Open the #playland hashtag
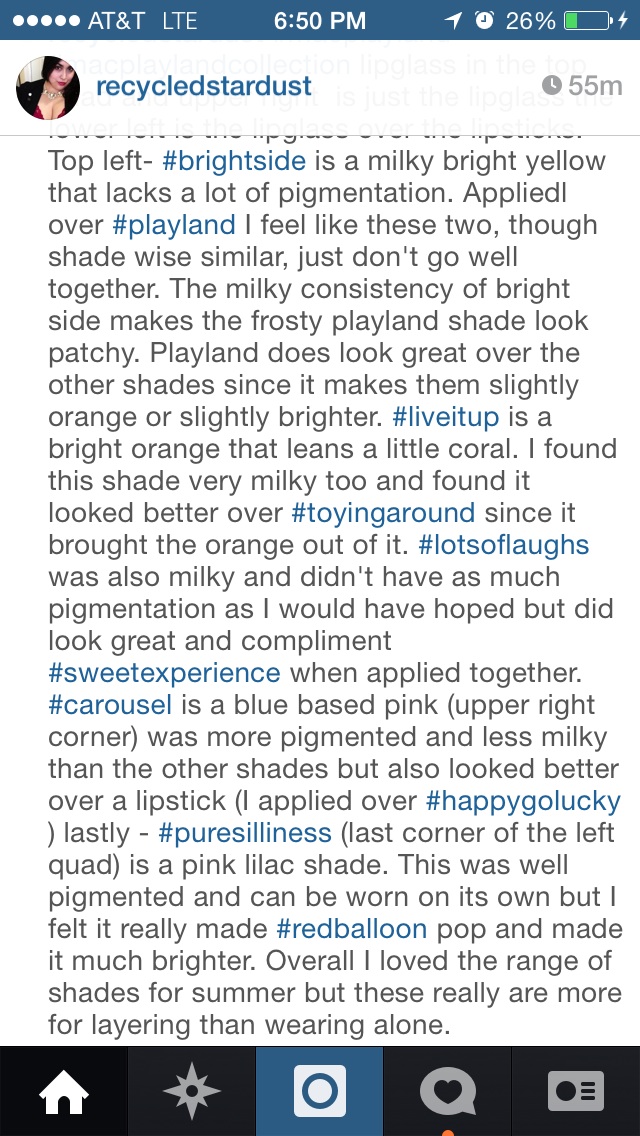 (x=174, y=225)
